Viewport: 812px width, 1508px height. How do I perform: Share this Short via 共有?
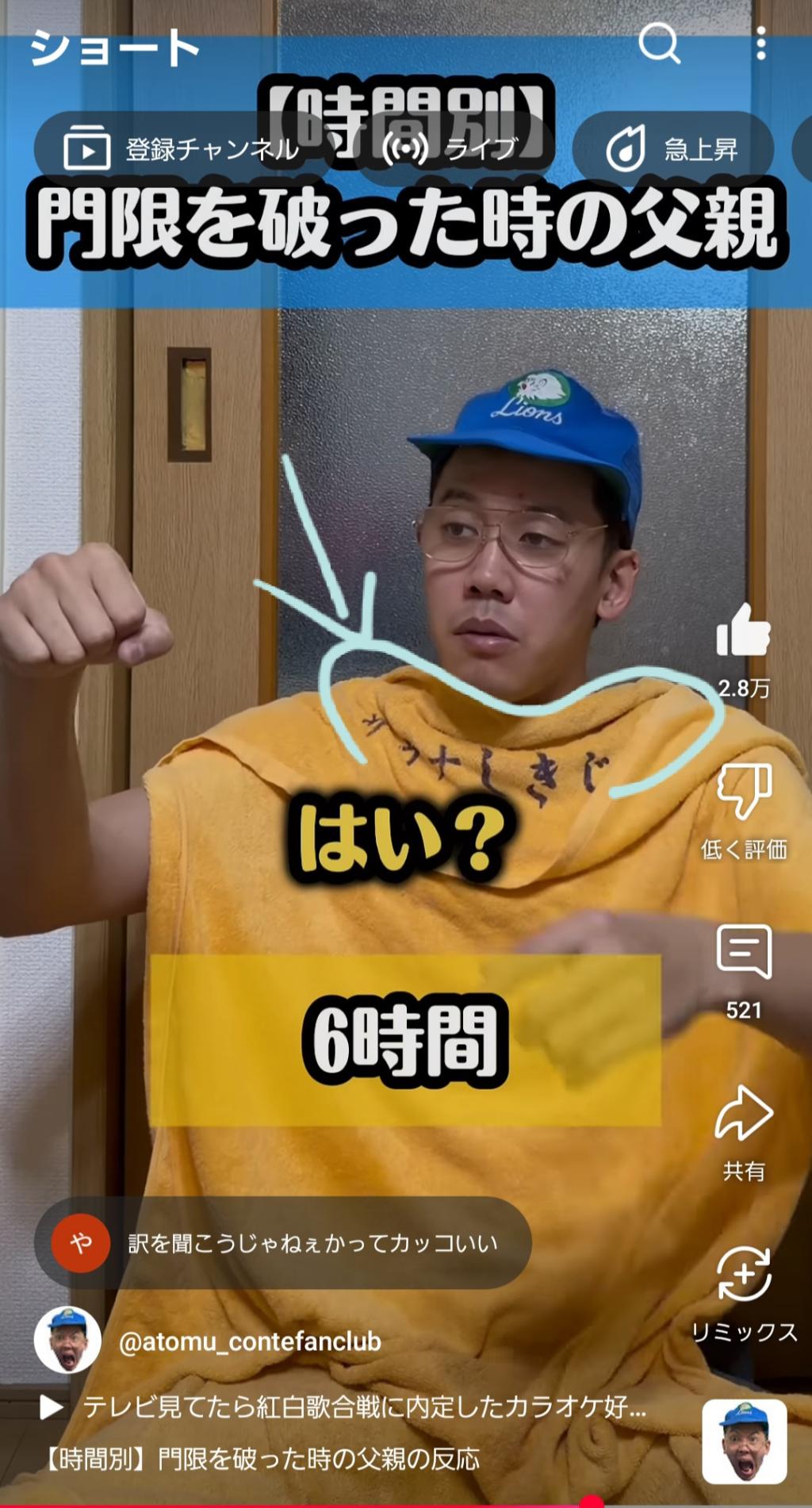click(x=743, y=1115)
